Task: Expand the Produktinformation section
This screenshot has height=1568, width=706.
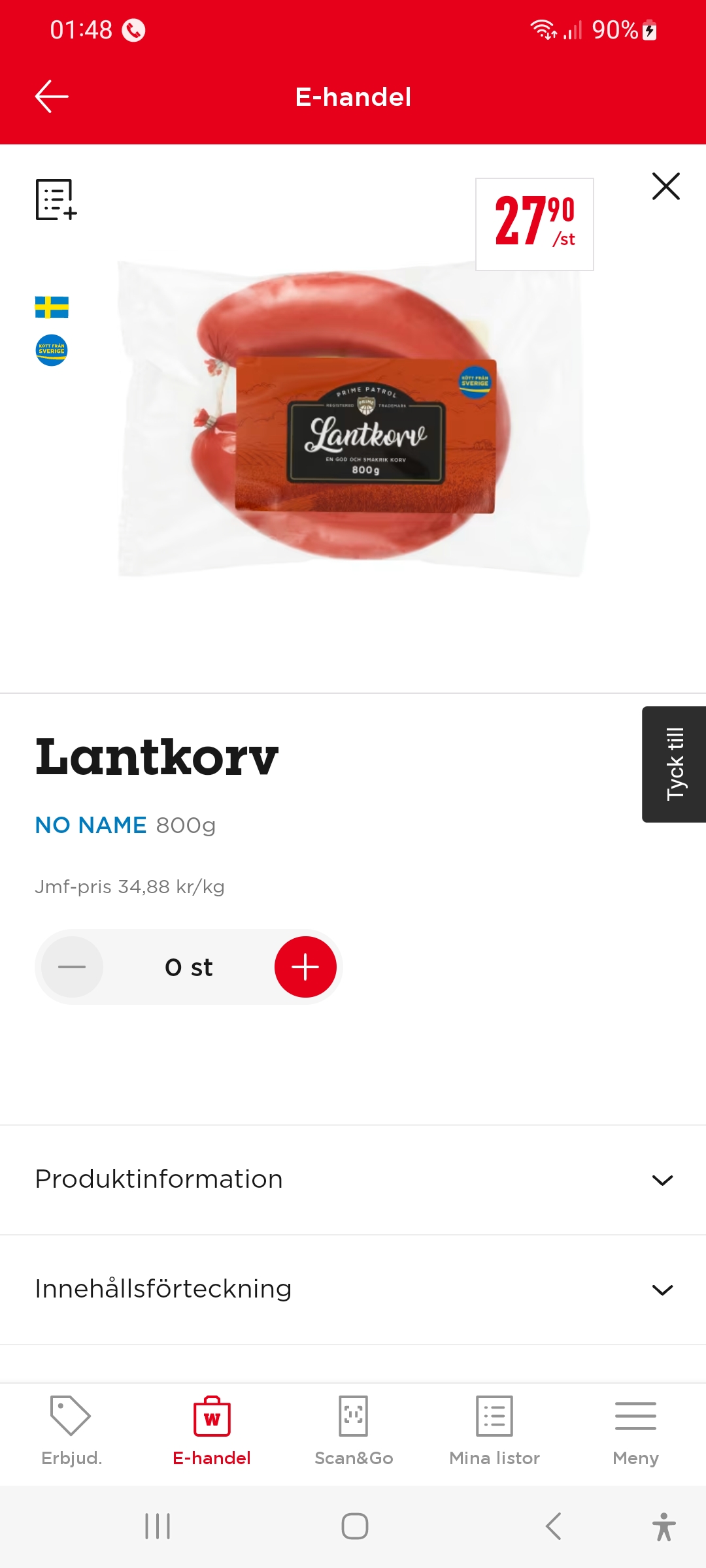Action: point(353,1179)
